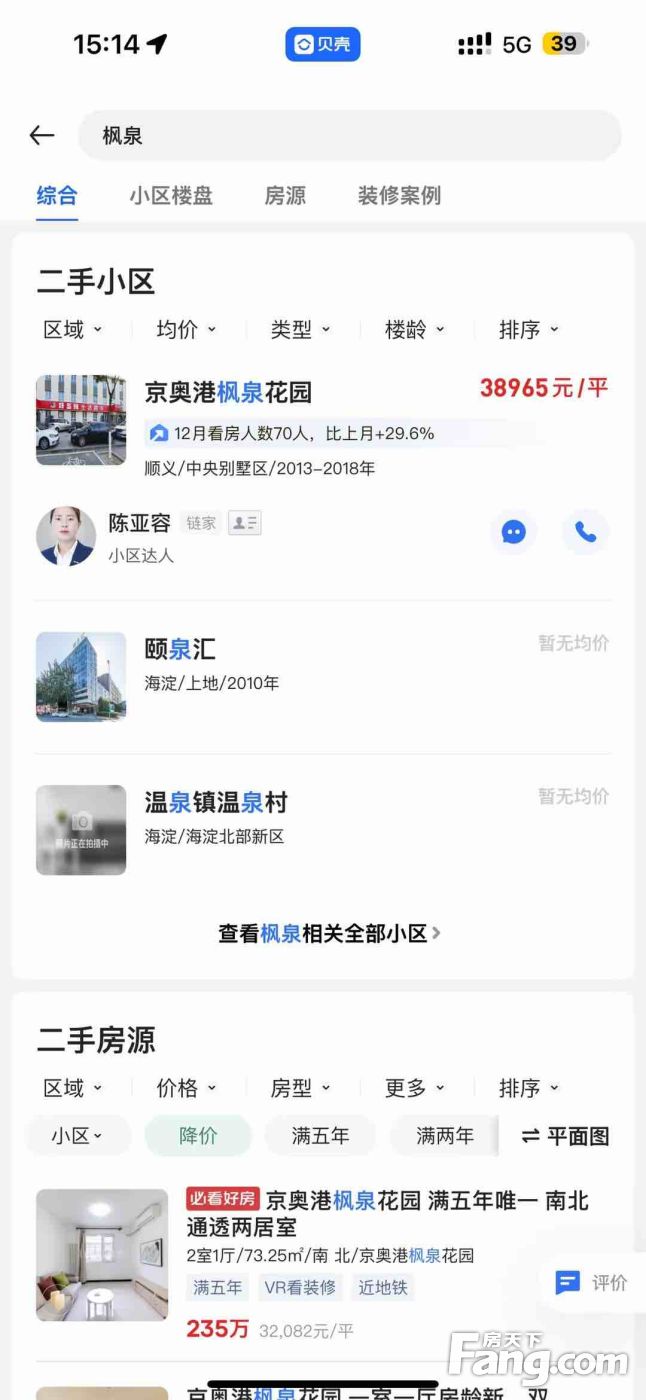Tap the floating 评价 button
Image resolution: width=646 pixels, height=1400 pixels.
pyautogui.click(x=591, y=1283)
